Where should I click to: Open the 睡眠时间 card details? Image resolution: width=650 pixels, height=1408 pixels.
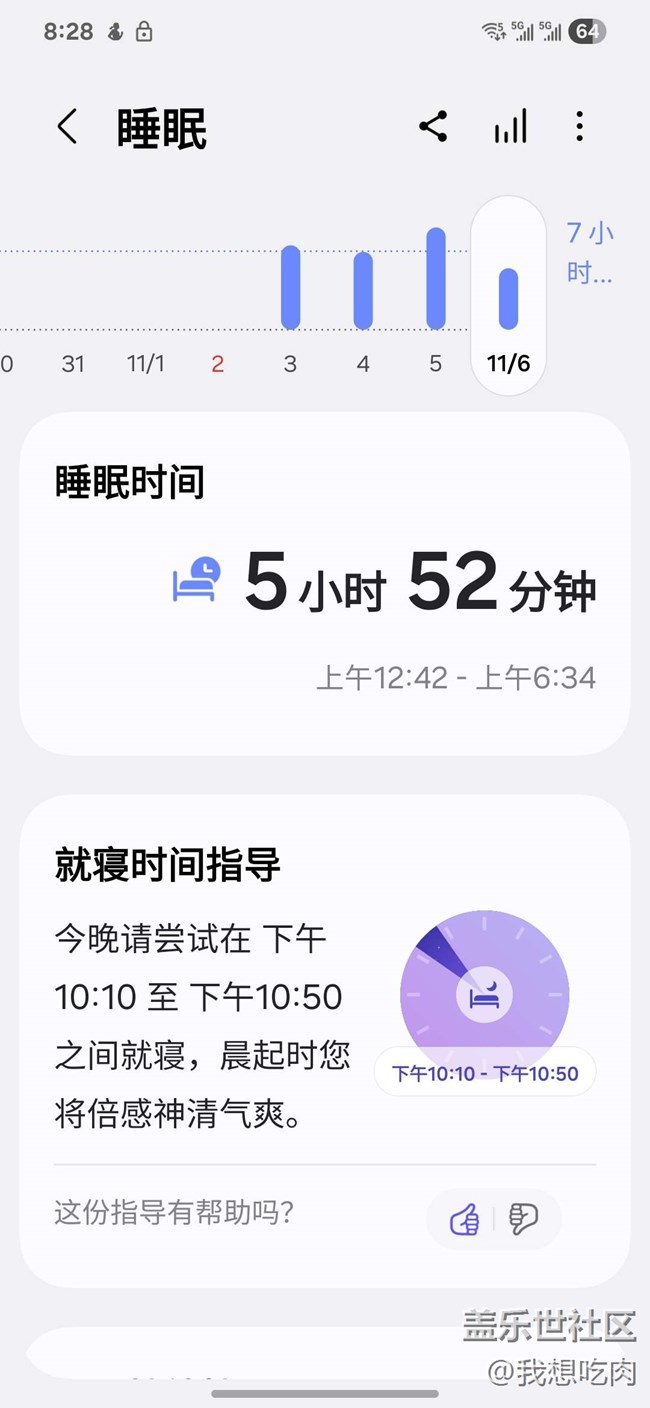[324, 582]
